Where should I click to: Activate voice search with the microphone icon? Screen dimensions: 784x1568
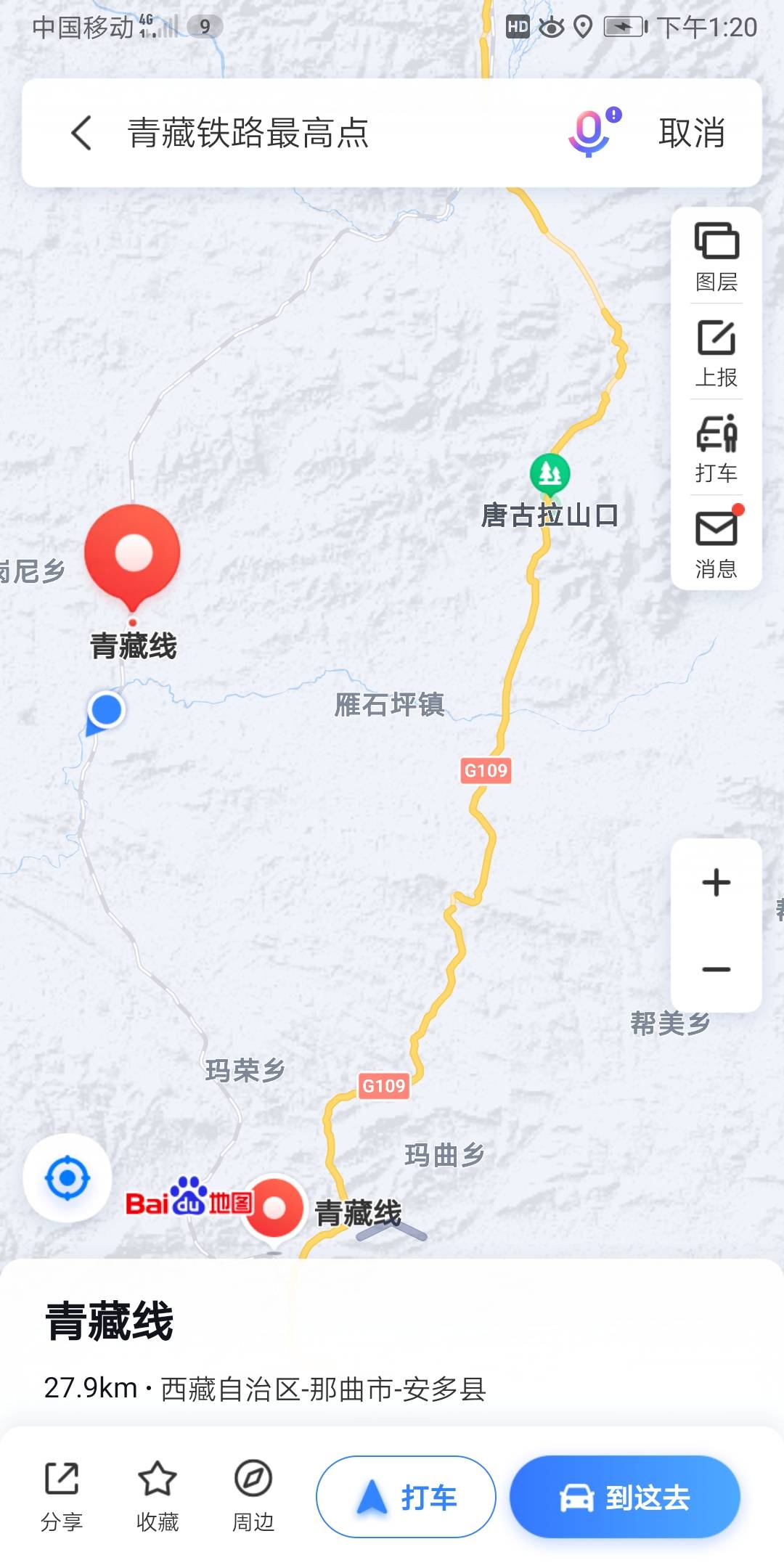point(589,133)
